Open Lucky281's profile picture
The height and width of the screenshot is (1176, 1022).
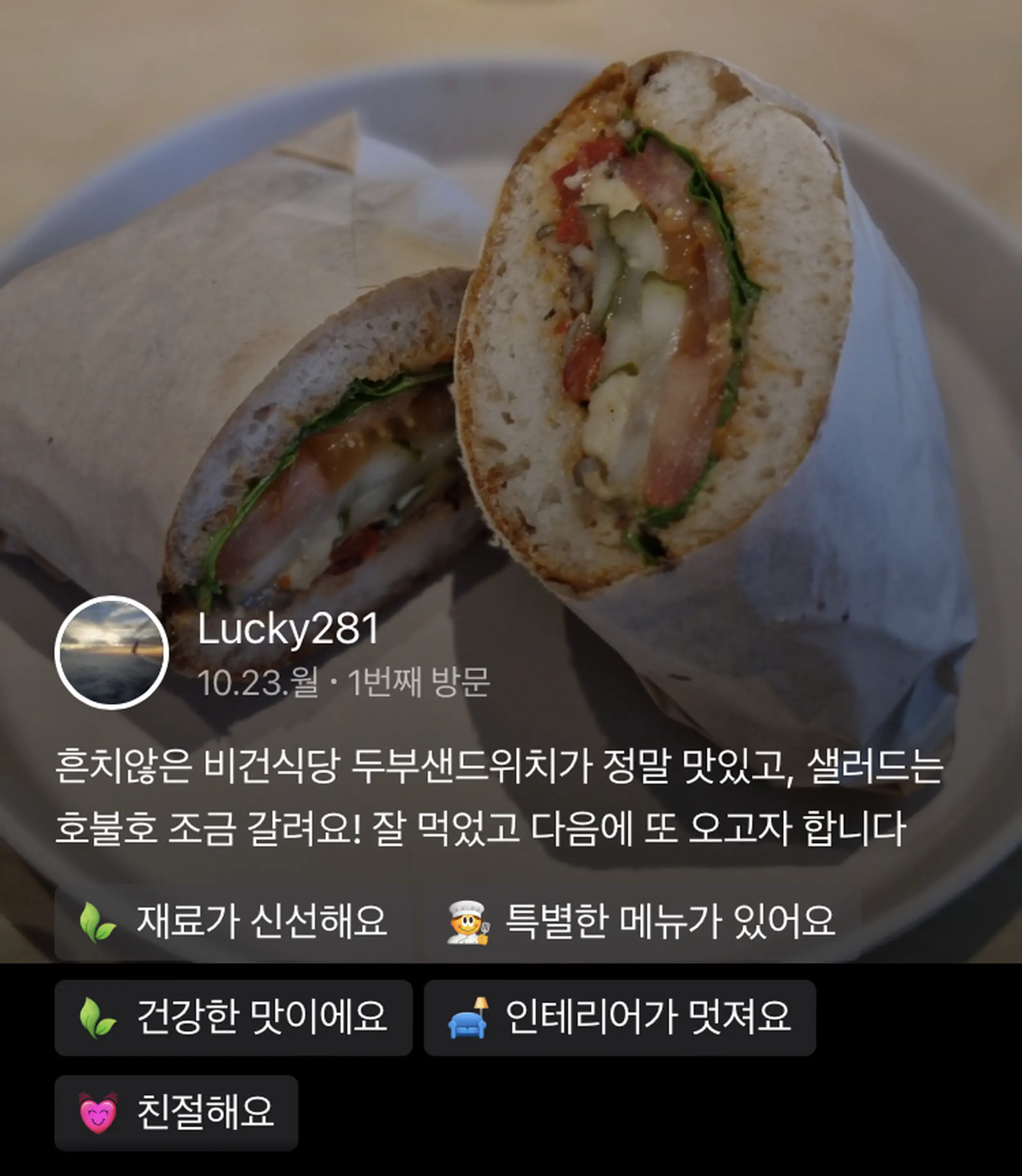tap(111, 652)
